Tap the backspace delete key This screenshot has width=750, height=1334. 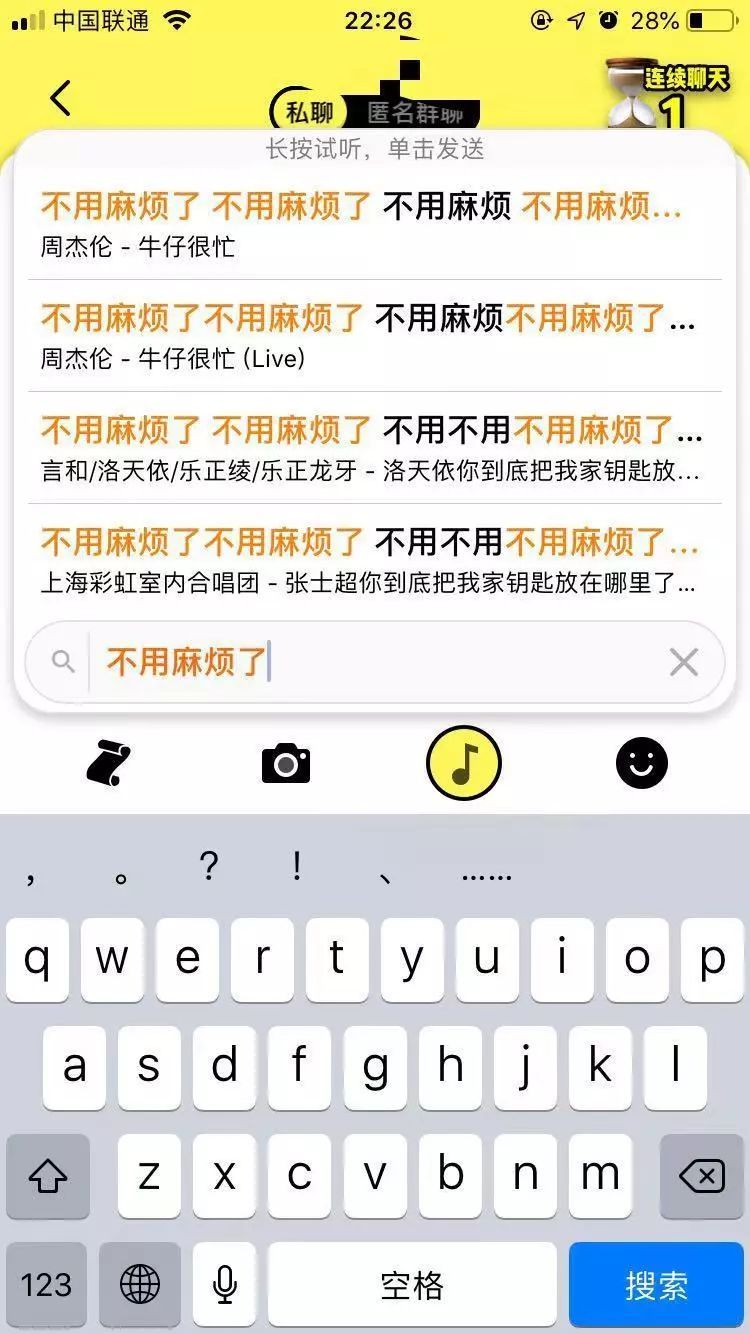pyautogui.click(x=700, y=1177)
